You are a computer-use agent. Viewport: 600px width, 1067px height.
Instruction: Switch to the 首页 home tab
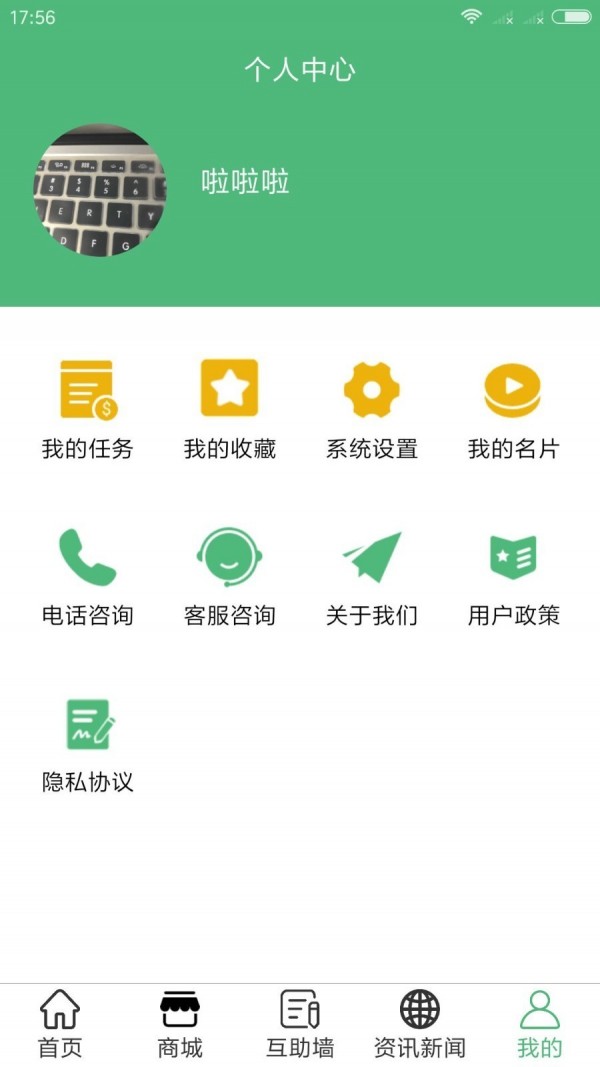point(60,1022)
